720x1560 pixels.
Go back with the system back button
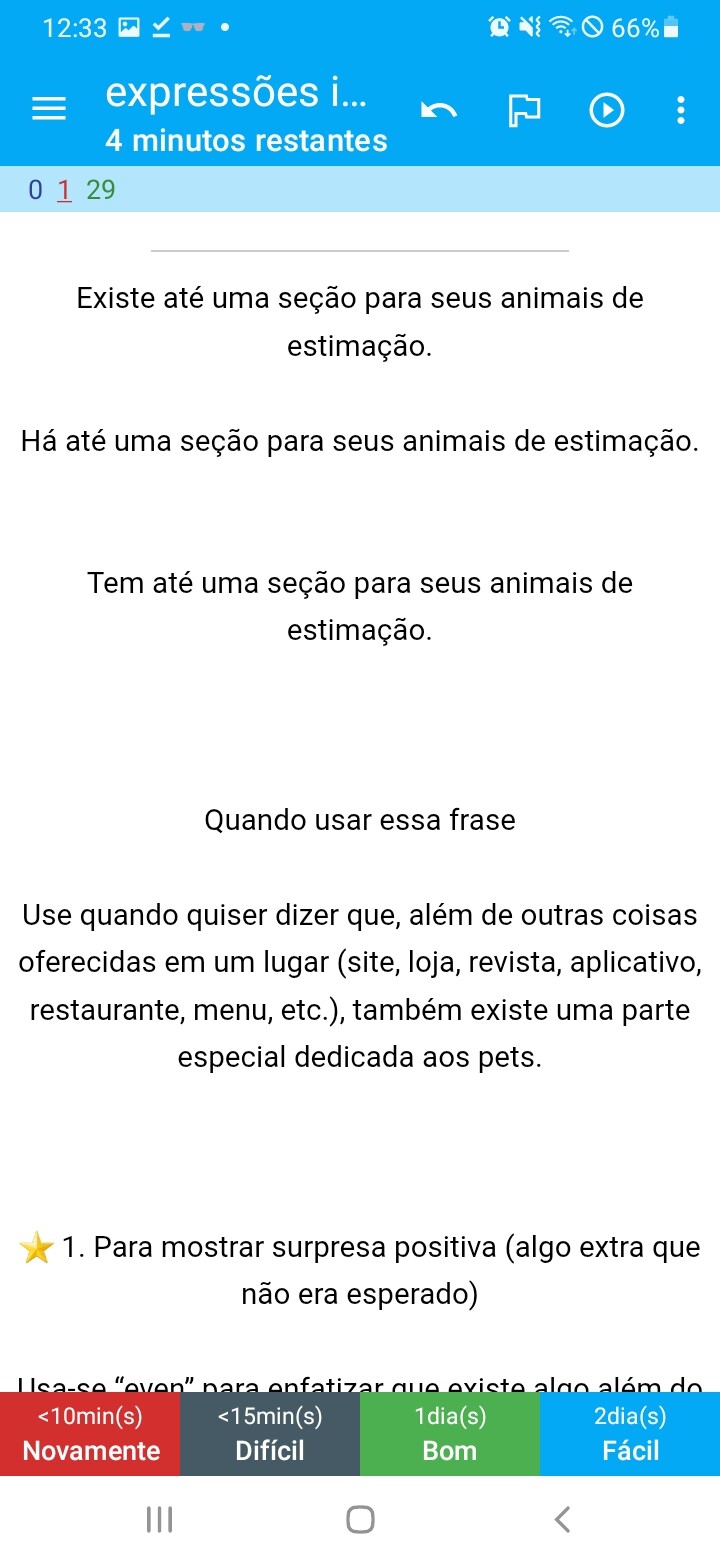coord(562,1520)
